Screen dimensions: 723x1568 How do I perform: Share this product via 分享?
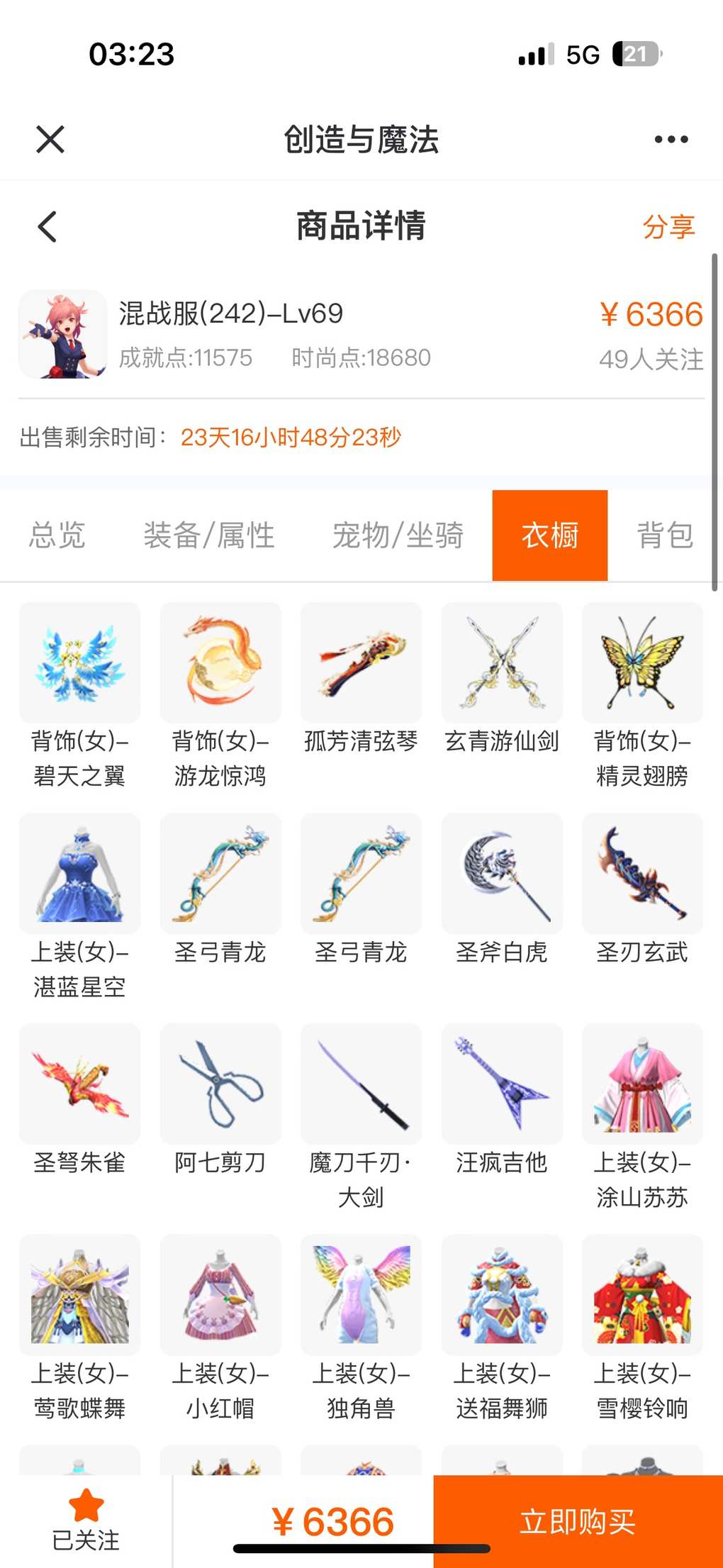click(668, 227)
